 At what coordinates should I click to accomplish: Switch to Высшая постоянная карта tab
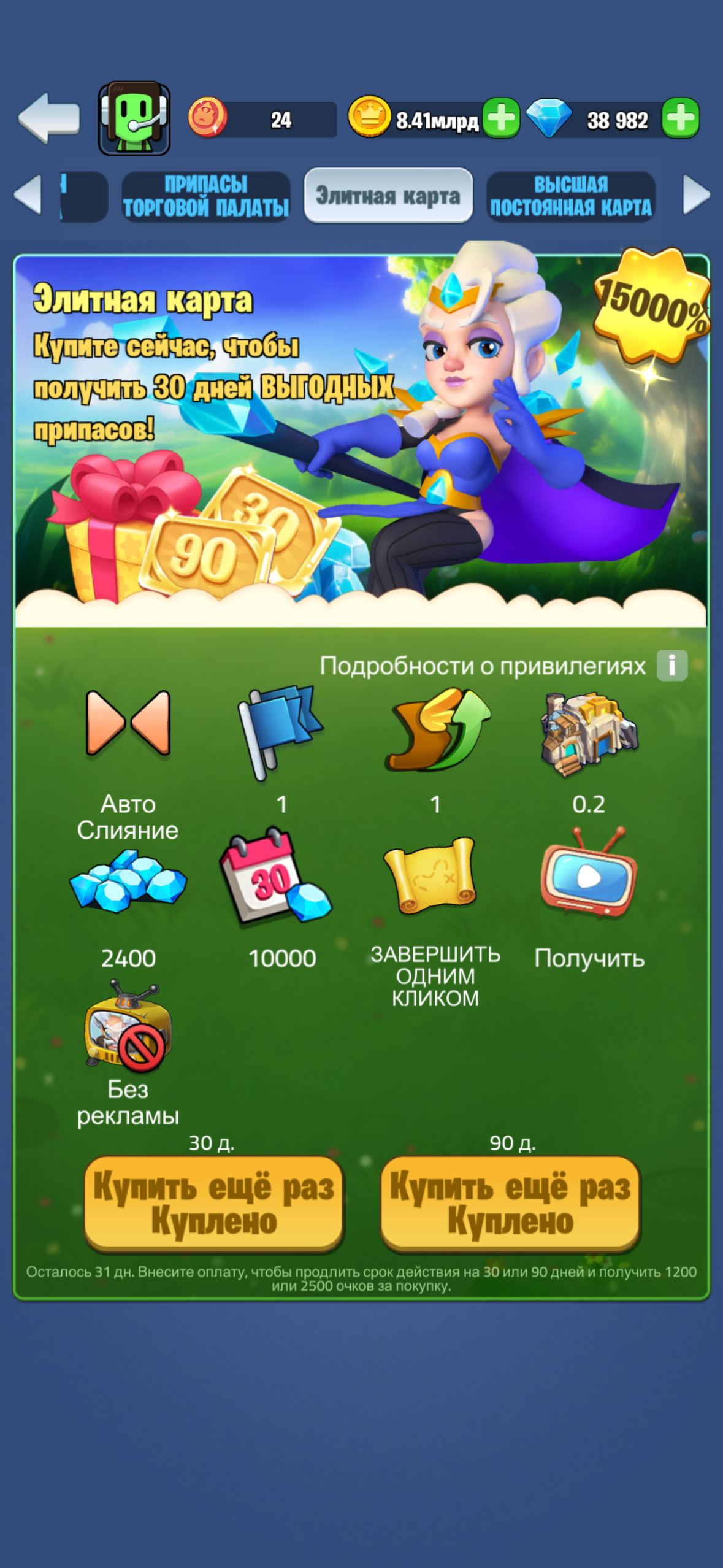(571, 196)
